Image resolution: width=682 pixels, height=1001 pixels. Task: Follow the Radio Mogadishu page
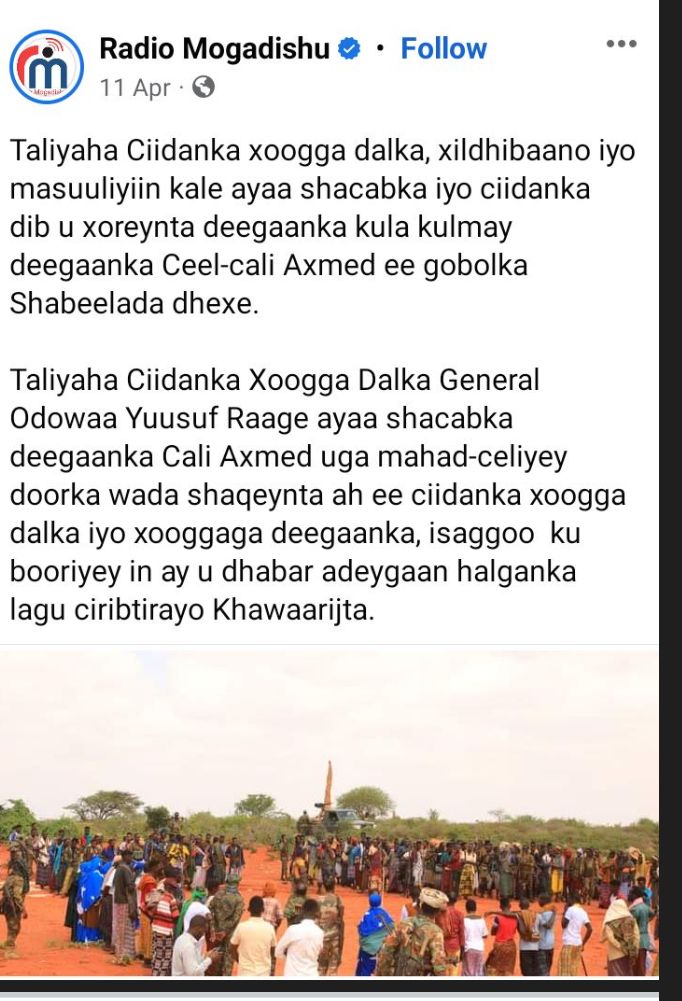pyautogui.click(x=443, y=48)
